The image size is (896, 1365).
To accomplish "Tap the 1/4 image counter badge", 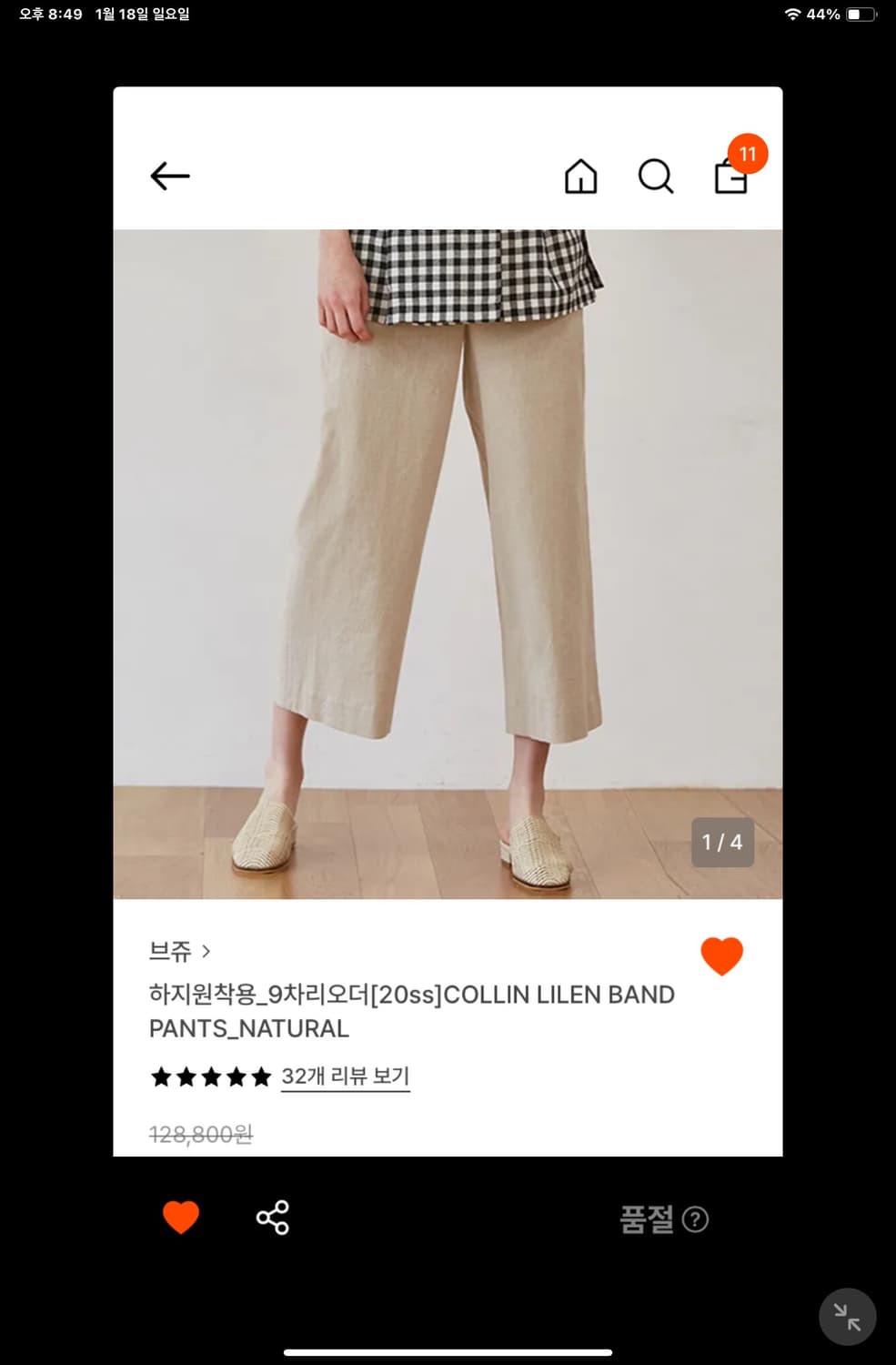I will point(722,843).
